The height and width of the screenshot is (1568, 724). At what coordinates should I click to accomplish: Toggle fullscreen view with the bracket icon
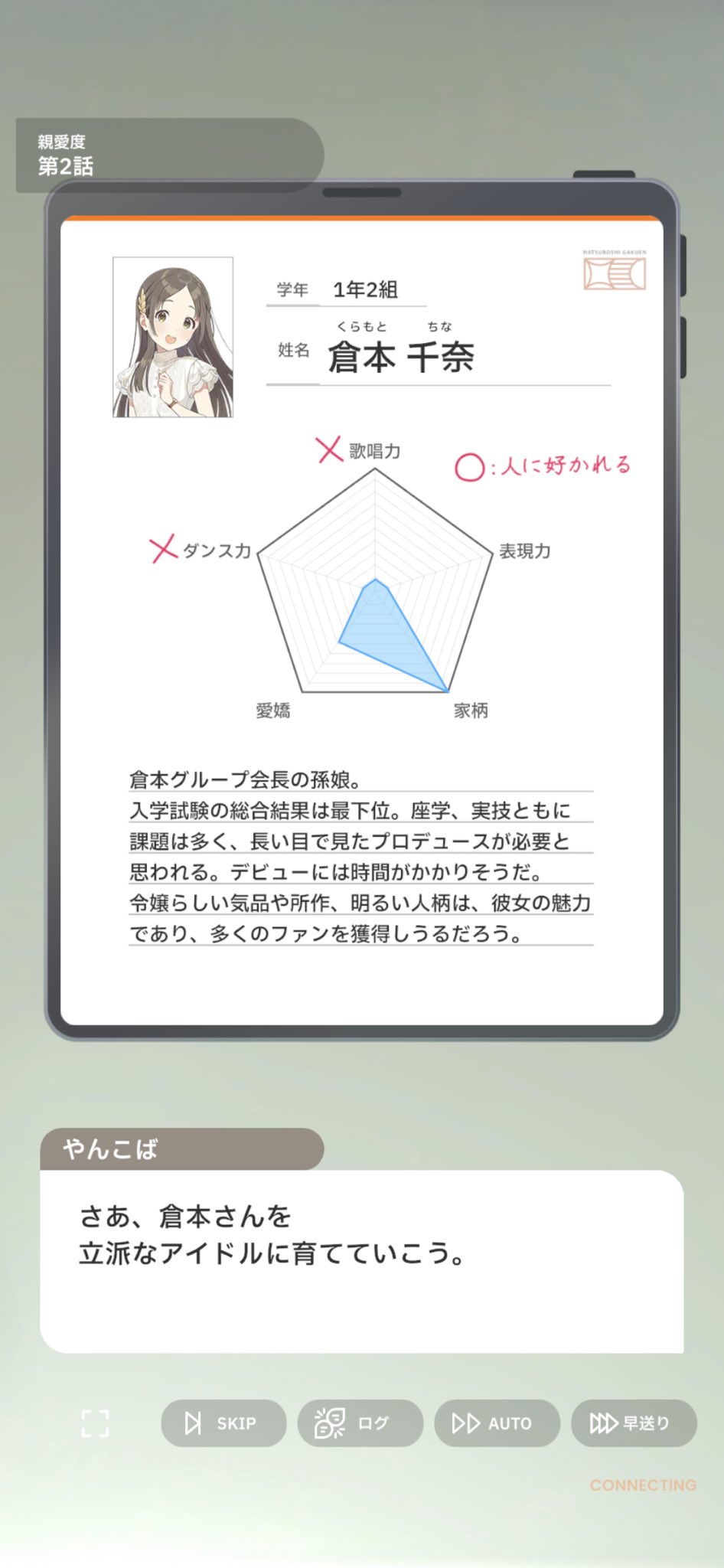click(95, 1423)
